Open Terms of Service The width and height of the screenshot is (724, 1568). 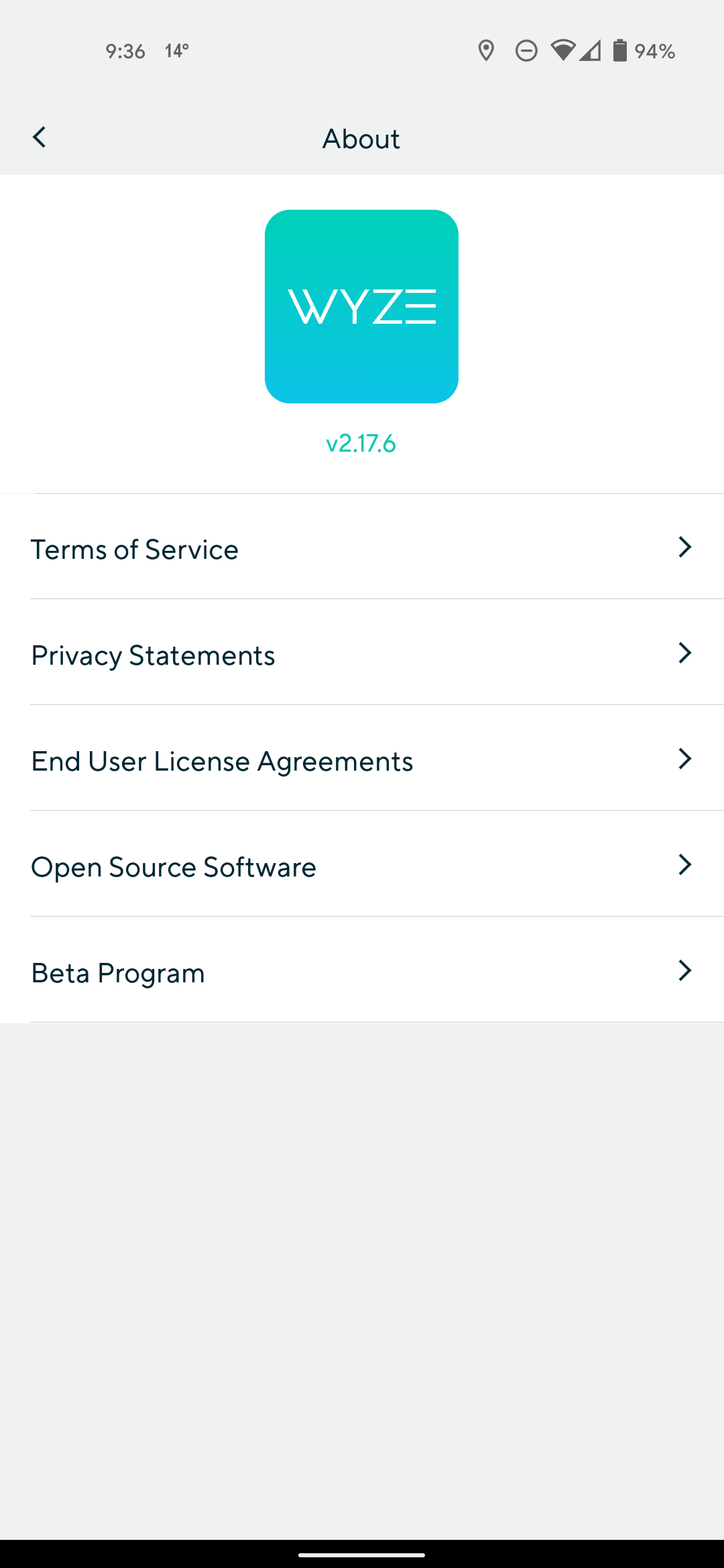point(362,549)
